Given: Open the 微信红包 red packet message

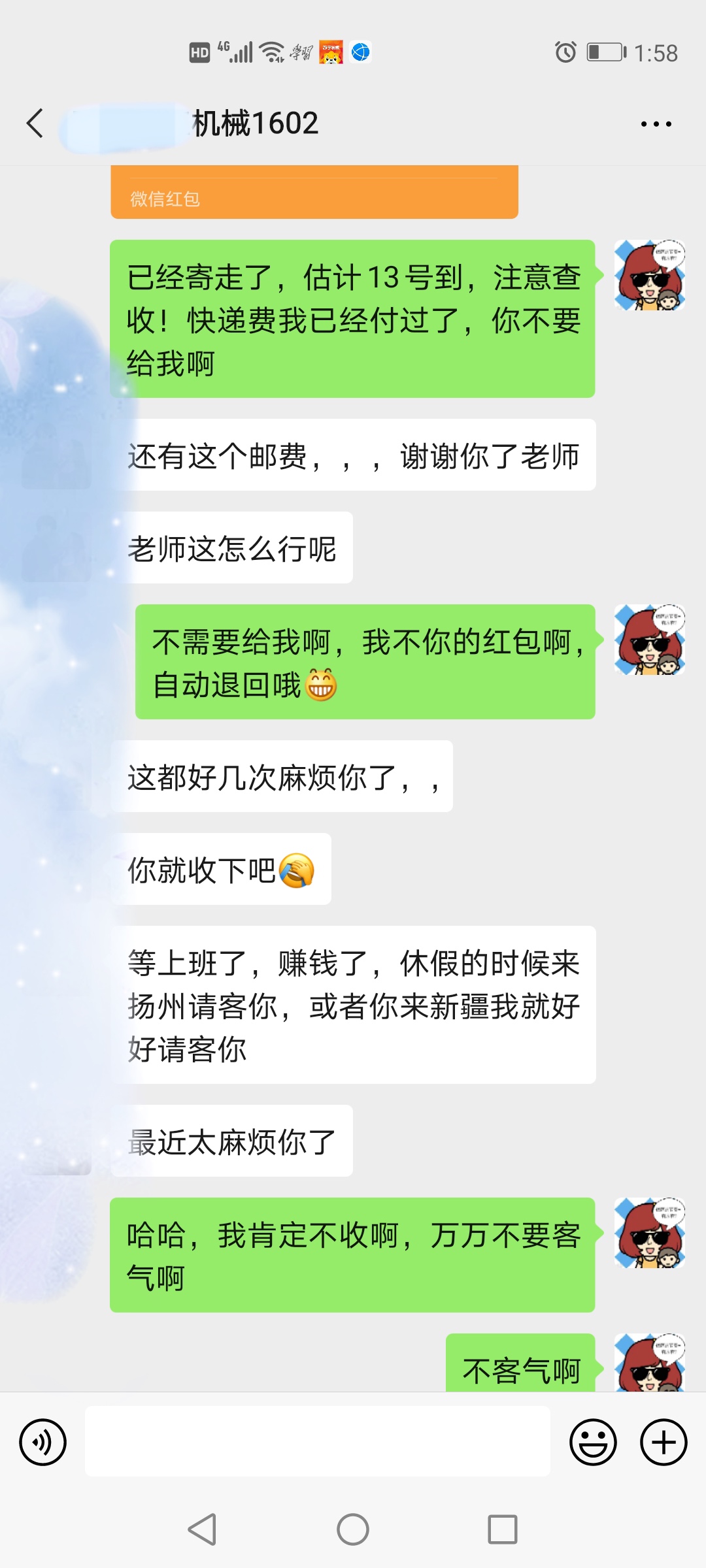Looking at the screenshot, I should 314,193.
